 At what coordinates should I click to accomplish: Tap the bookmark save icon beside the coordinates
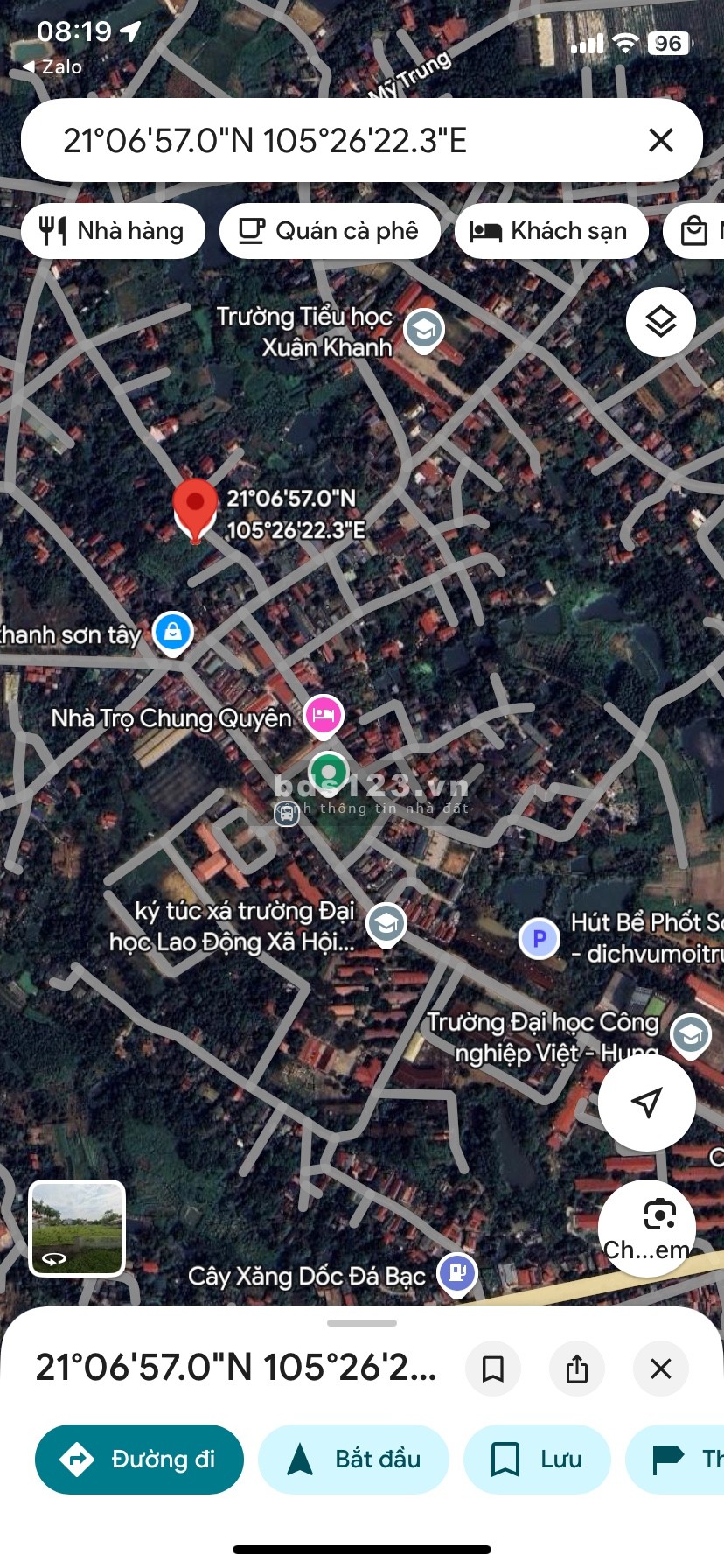[x=493, y=1368]
